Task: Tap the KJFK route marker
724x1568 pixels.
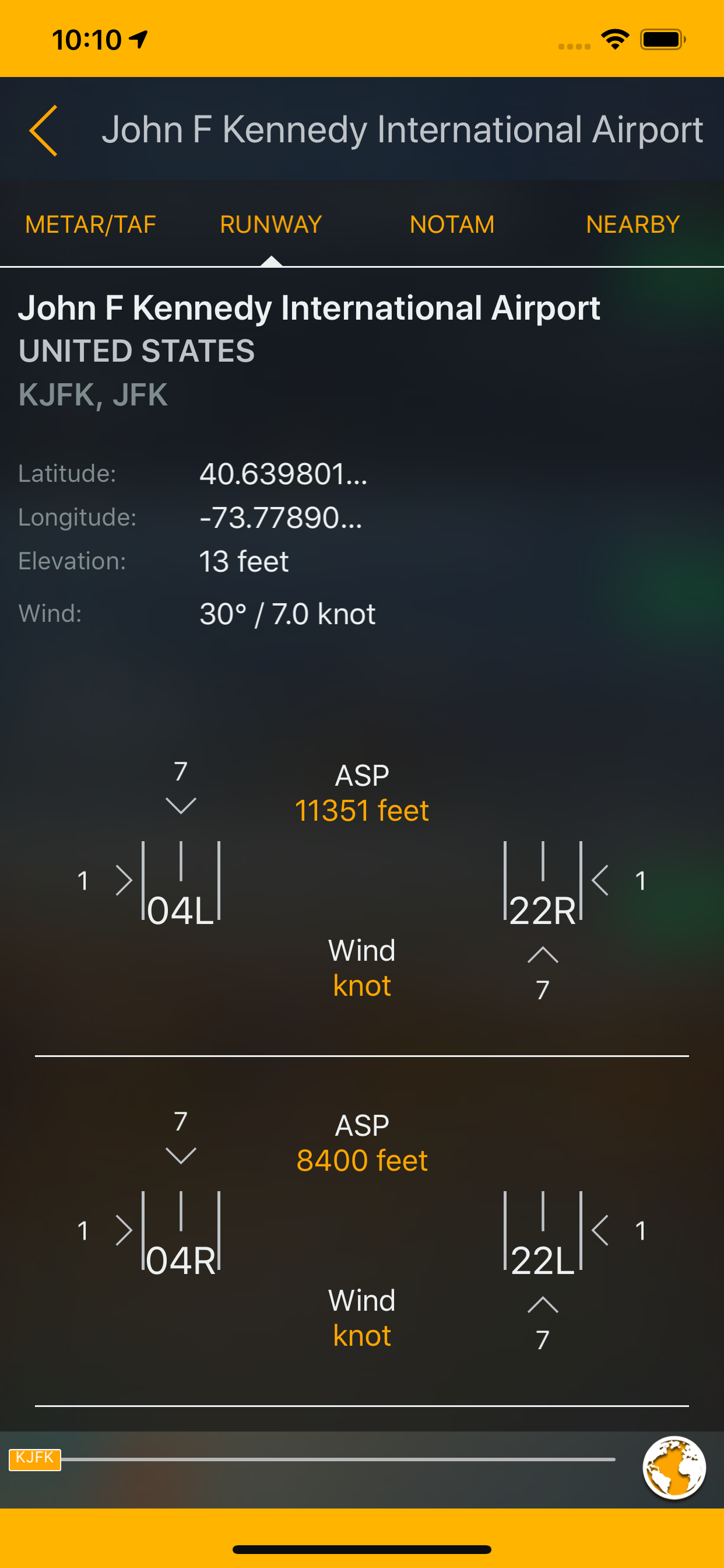Action: [34, 1458]
